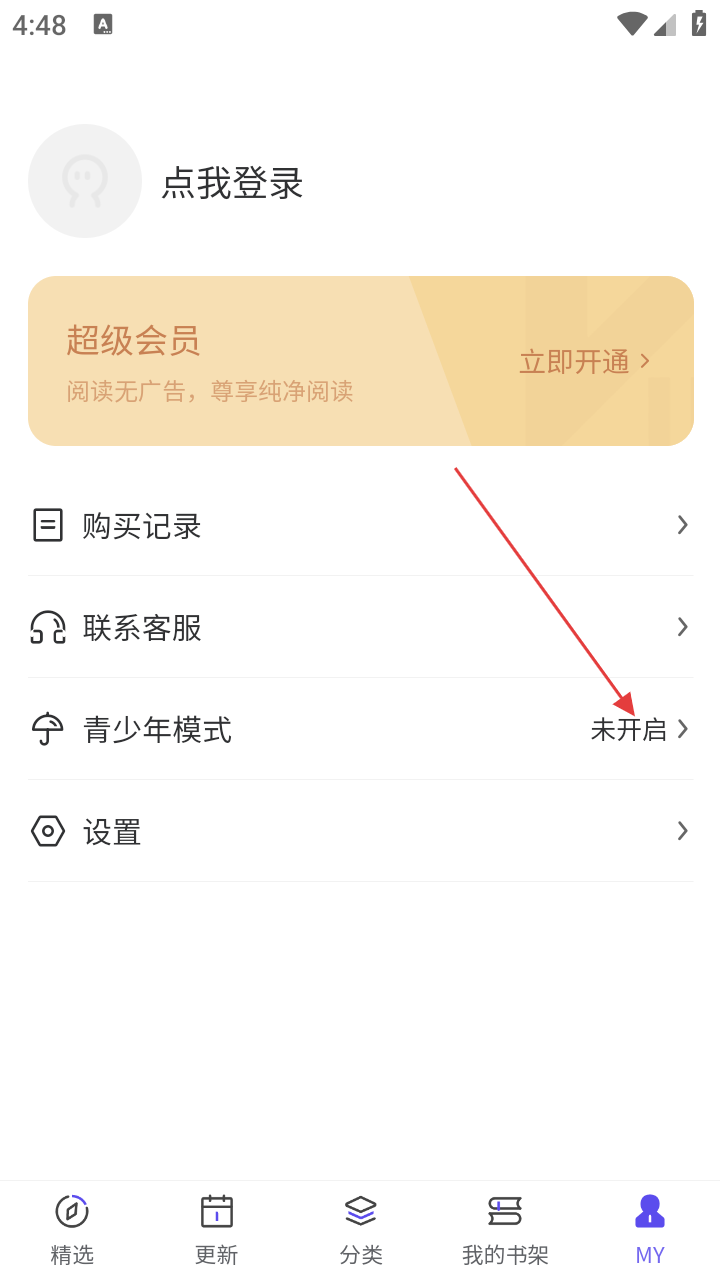
Task: Open 联系客服 customer service
Action: pos(360,627)
